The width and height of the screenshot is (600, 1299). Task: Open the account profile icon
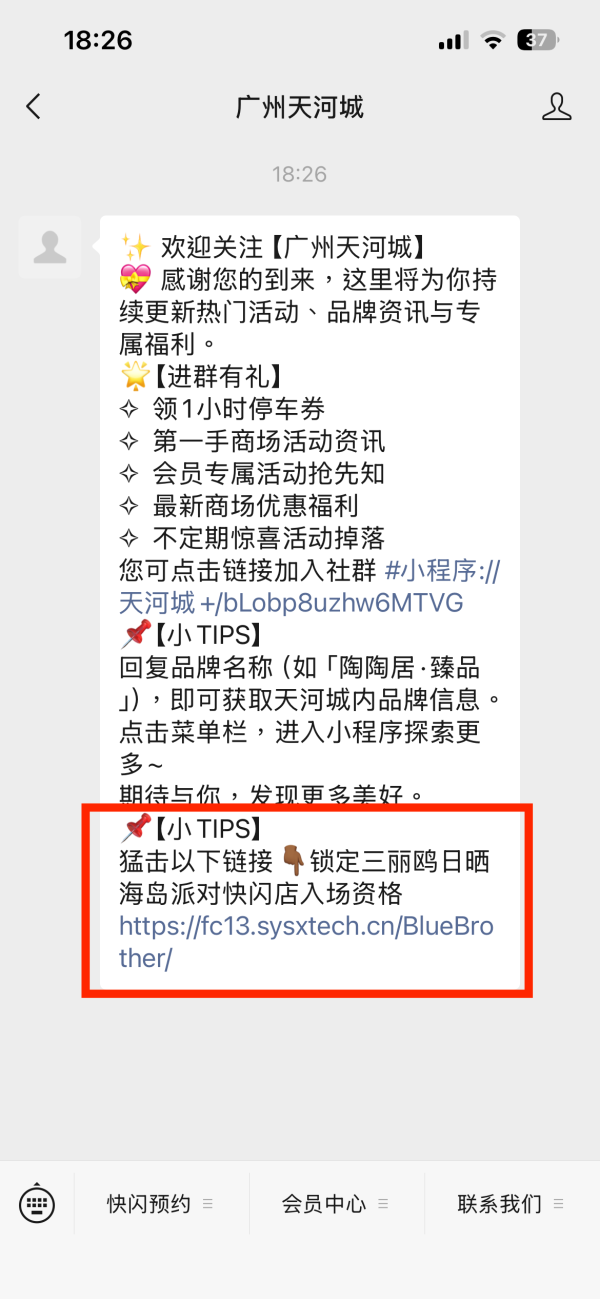click(x=557, y=107)
